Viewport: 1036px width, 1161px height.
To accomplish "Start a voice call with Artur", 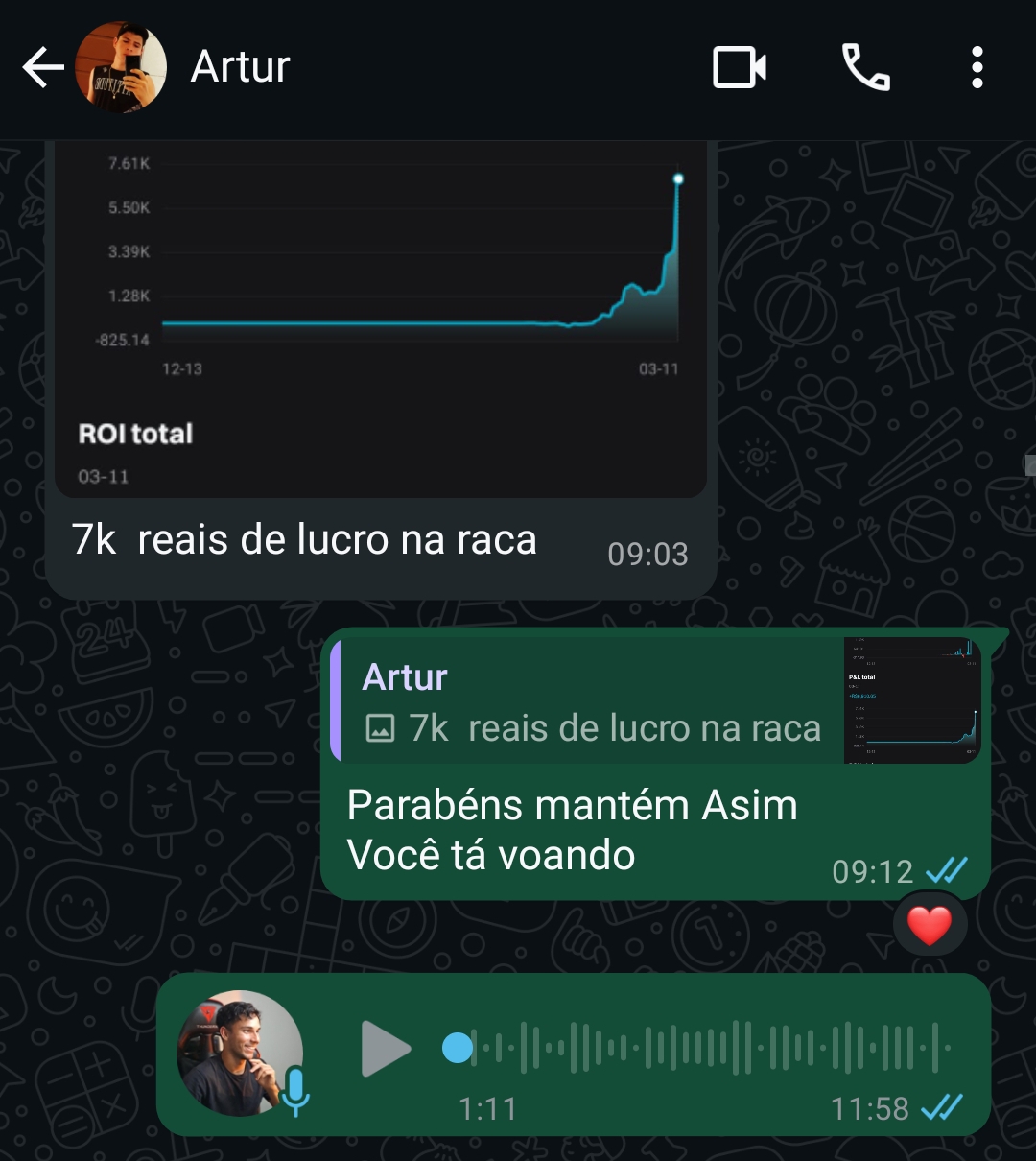I will click(x=865, y=68).
